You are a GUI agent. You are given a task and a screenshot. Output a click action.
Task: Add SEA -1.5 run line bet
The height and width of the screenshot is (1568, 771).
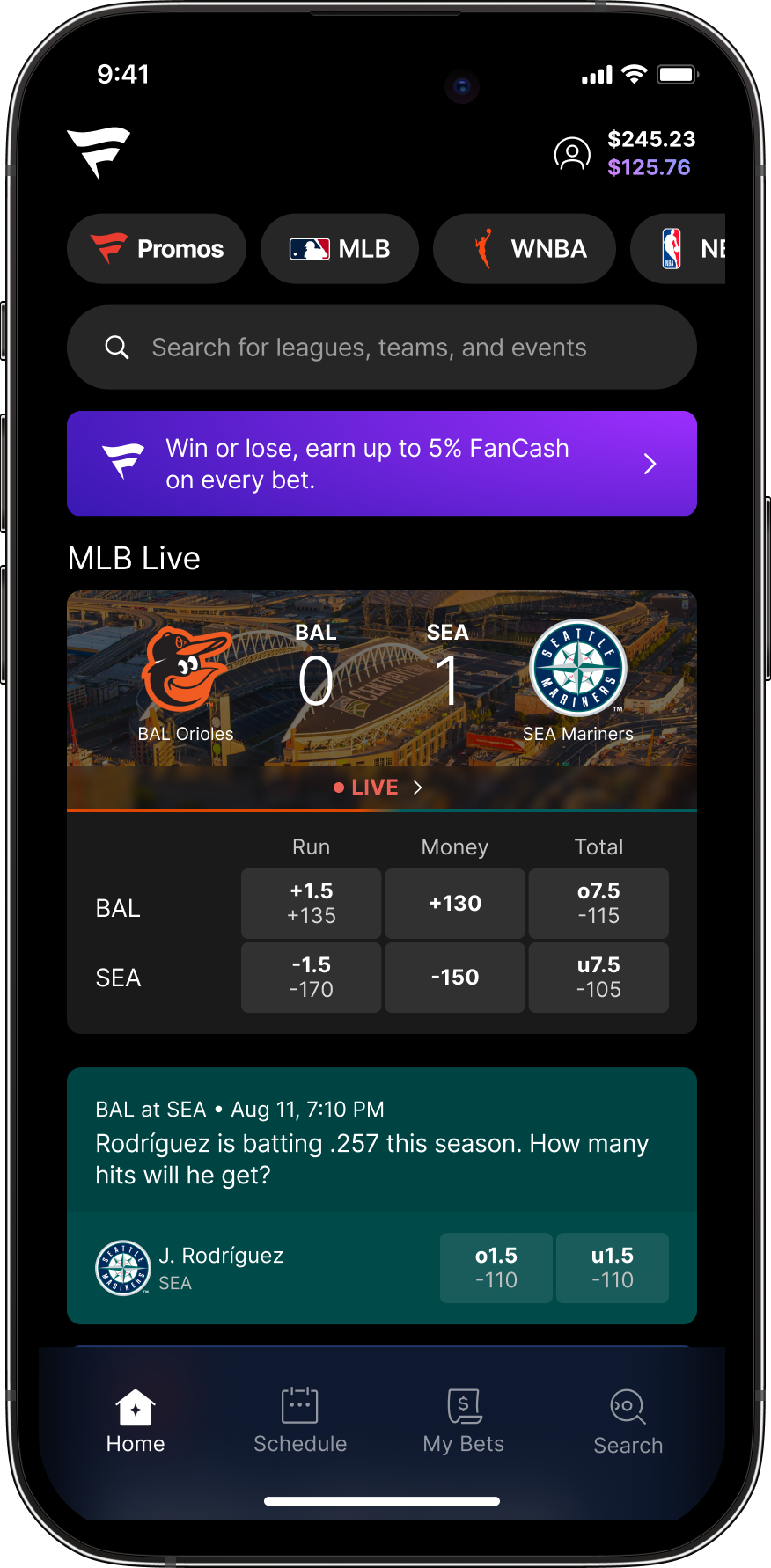(x=312, y=978)
